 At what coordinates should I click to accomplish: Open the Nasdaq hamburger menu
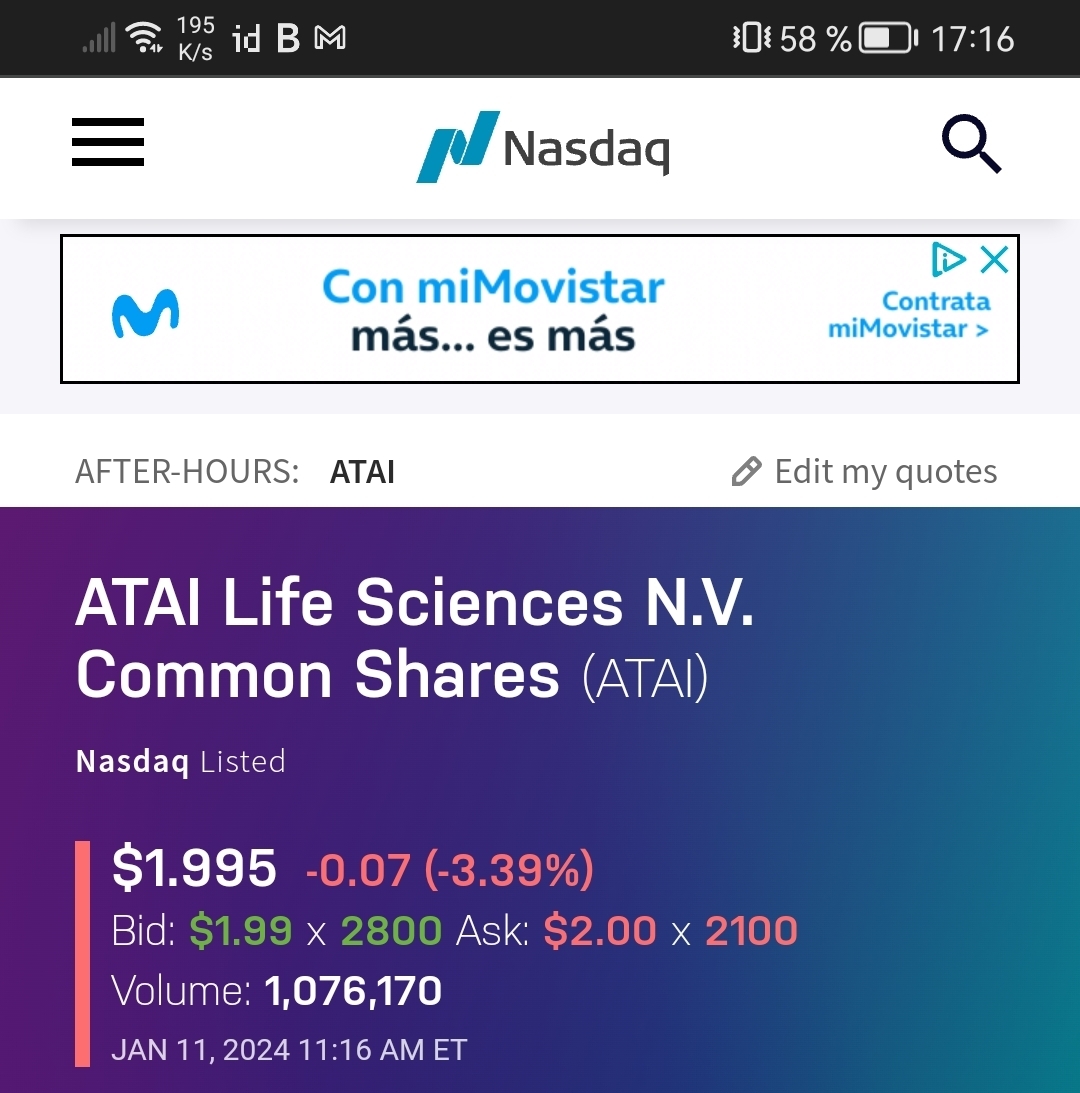(x=107, y=143)
